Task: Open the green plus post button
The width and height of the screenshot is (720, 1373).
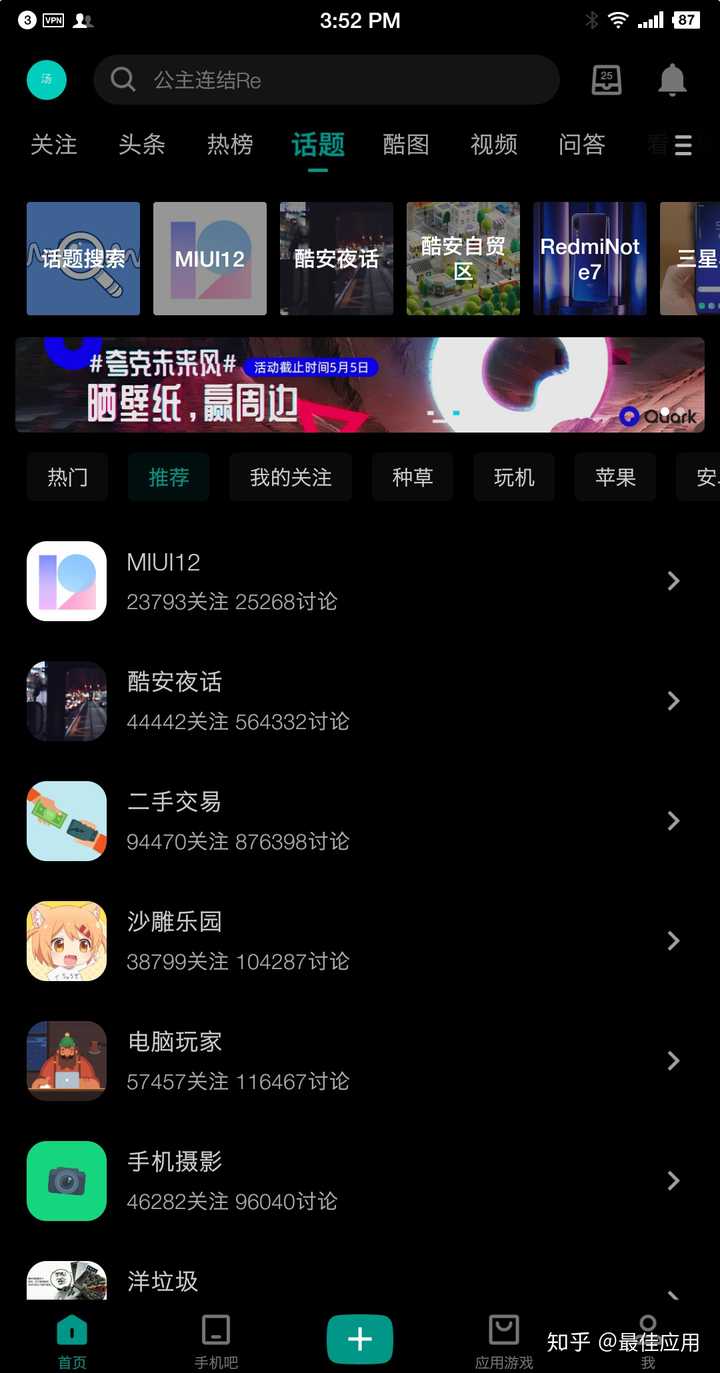Action: (x=359, y=1337)
